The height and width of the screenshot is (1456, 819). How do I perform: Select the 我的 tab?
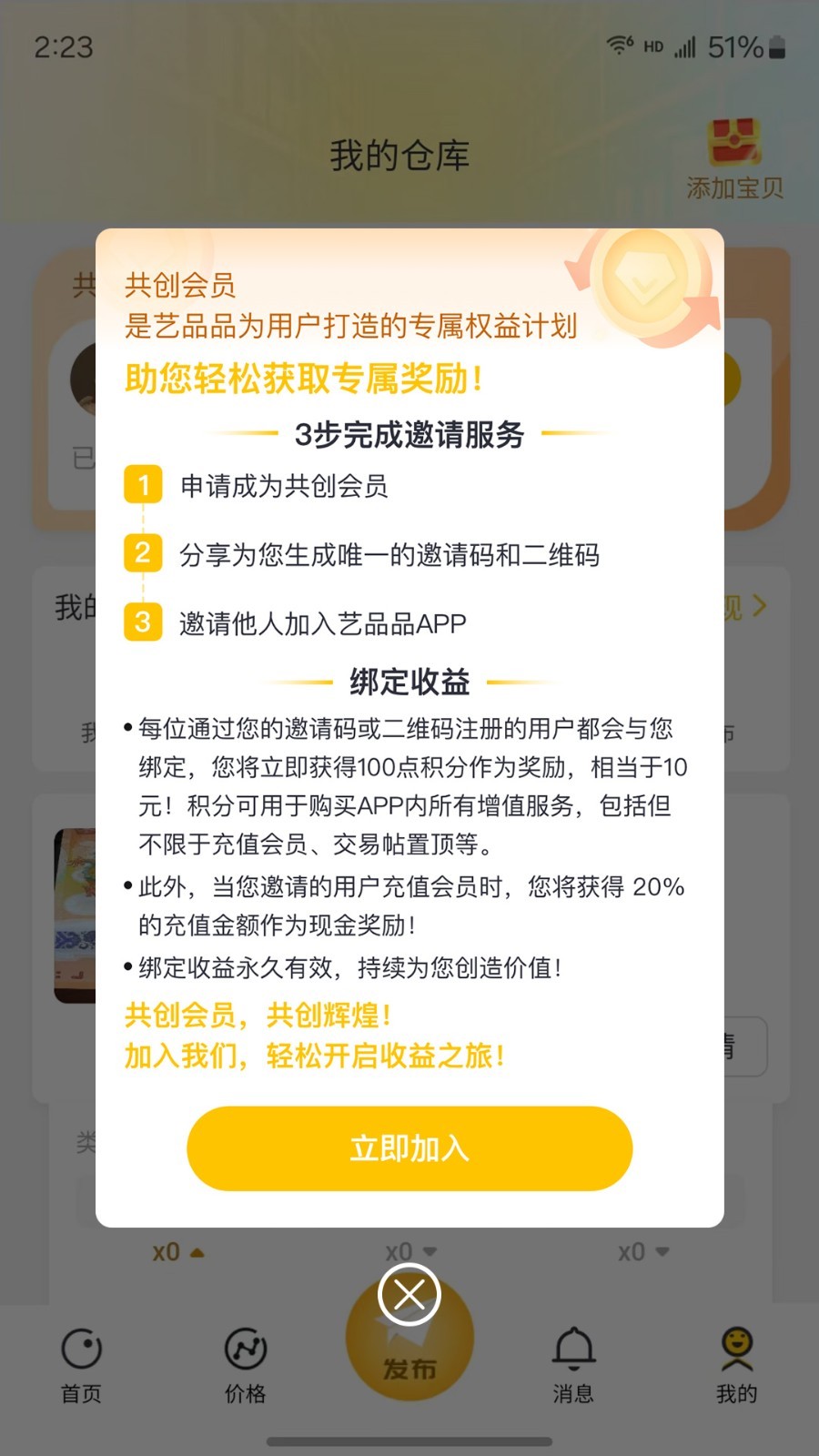click(x=736, y=1365)
